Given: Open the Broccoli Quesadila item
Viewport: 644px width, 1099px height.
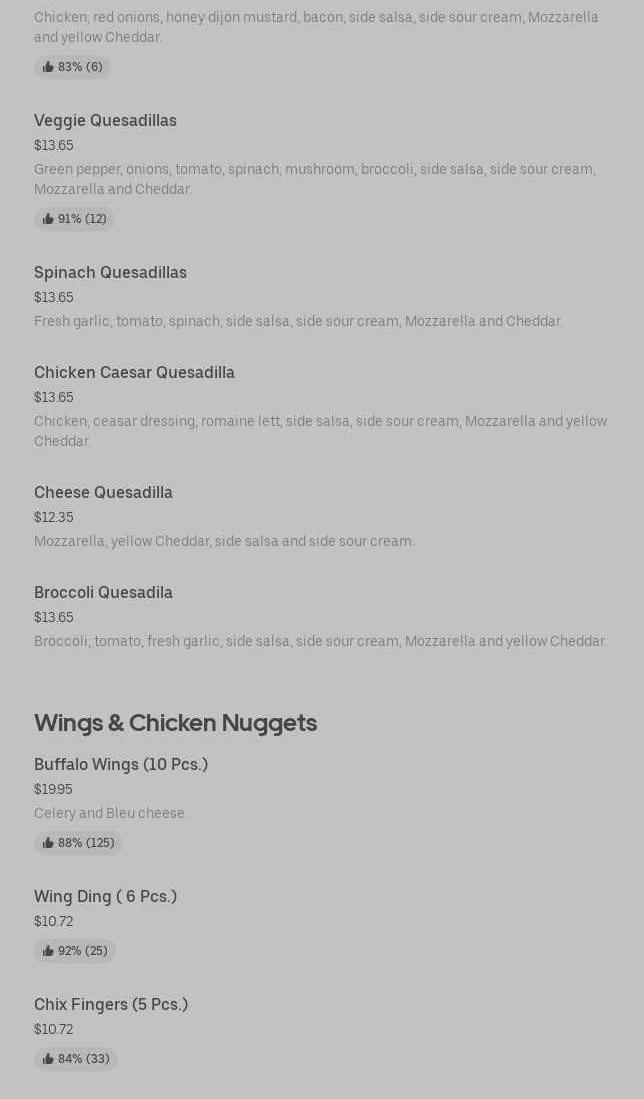Looking at the screenshot, I should point(103,592).
